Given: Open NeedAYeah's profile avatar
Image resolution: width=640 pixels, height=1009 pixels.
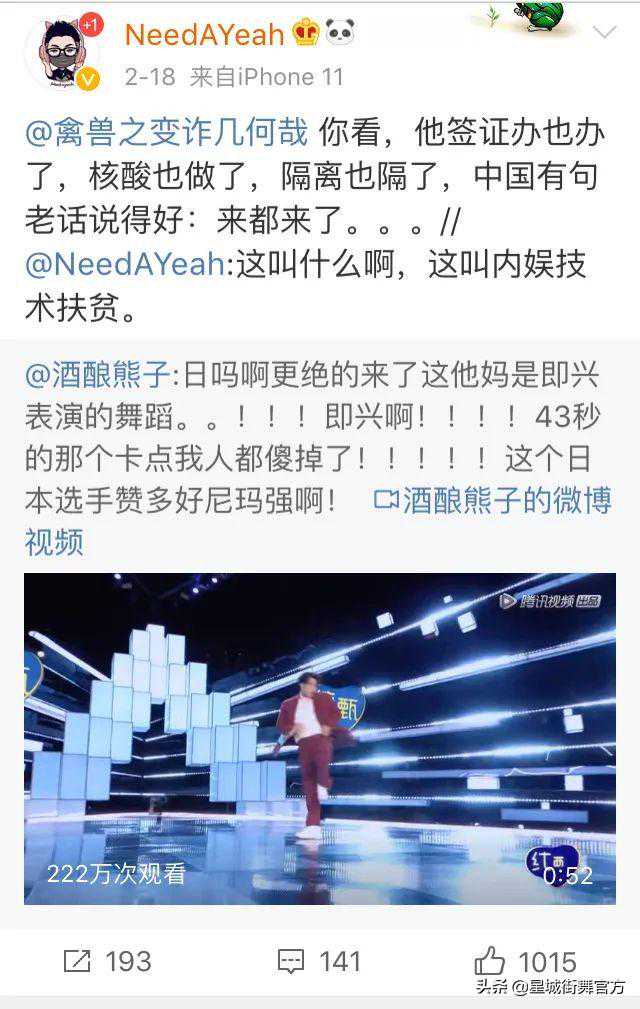Looking at the screenshot, I should 62,52.
